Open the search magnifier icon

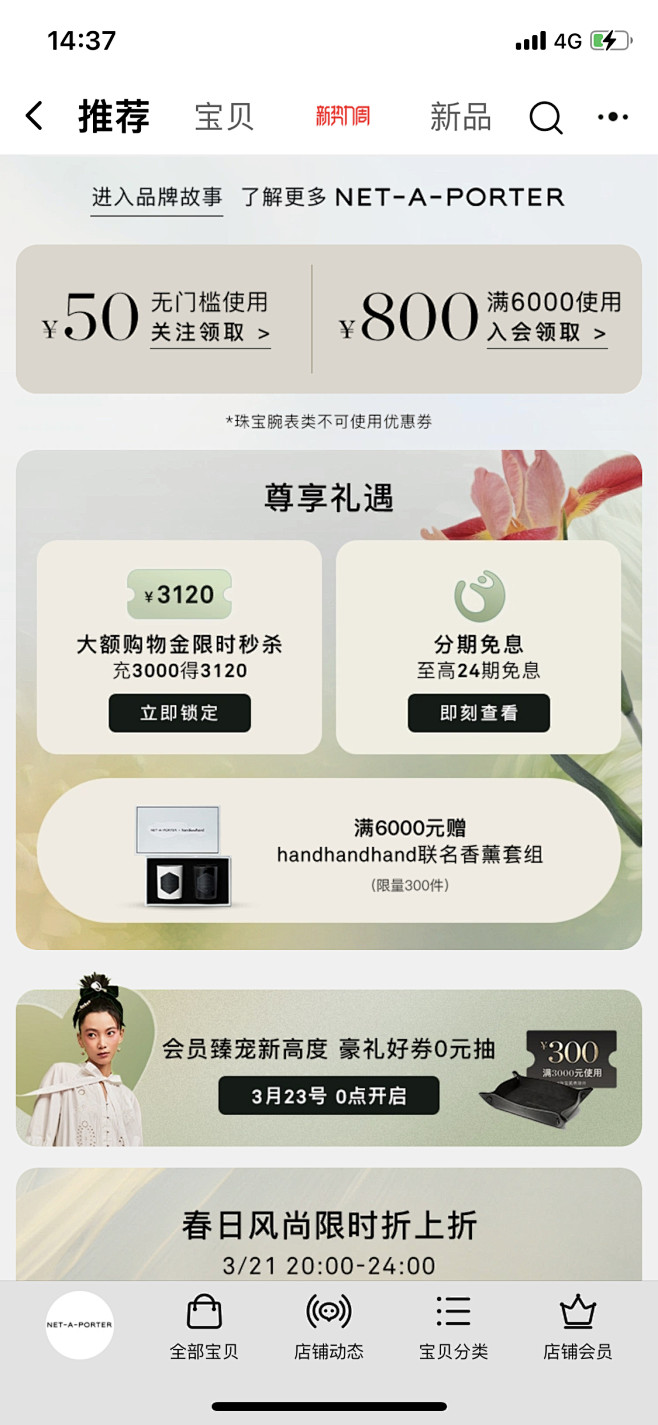coord(545,118)
